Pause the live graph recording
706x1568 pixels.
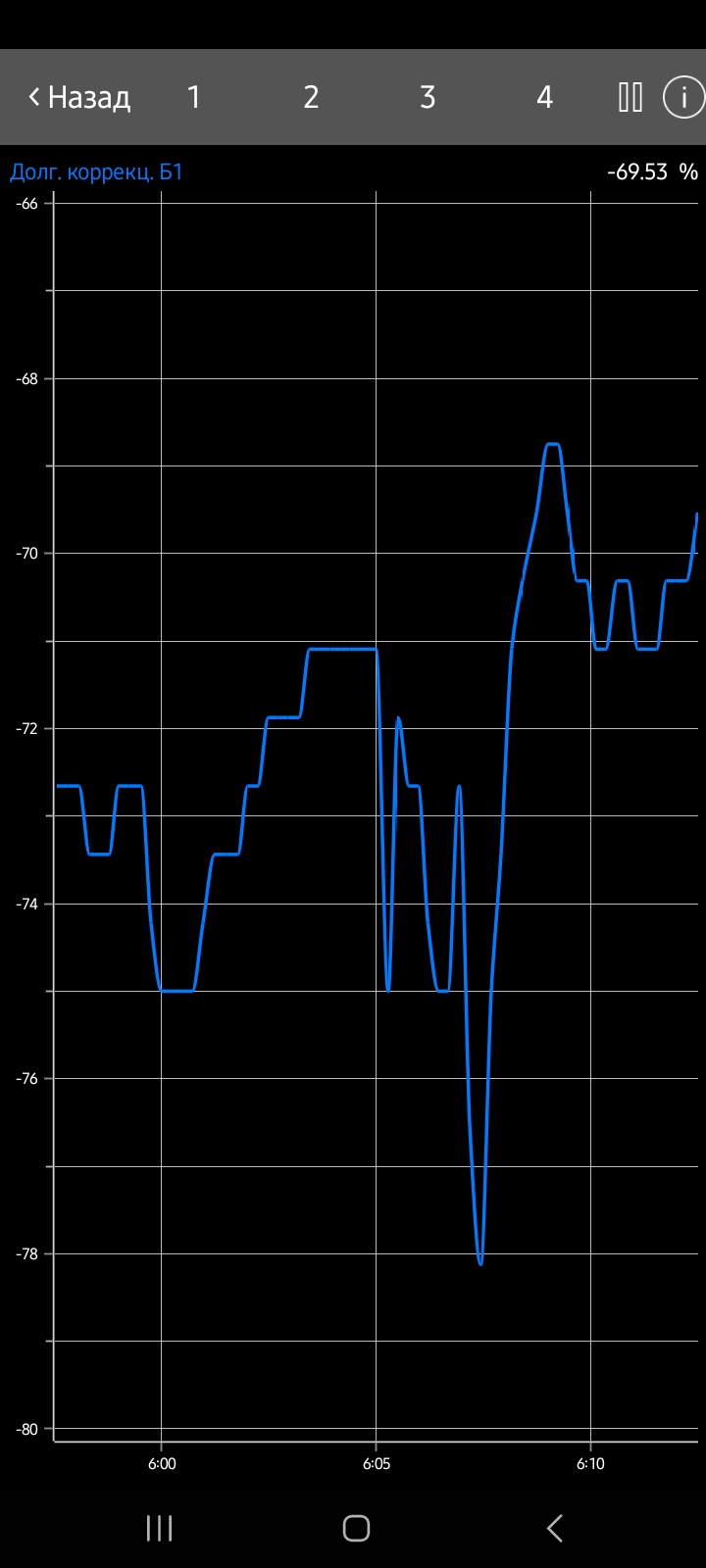630,97
